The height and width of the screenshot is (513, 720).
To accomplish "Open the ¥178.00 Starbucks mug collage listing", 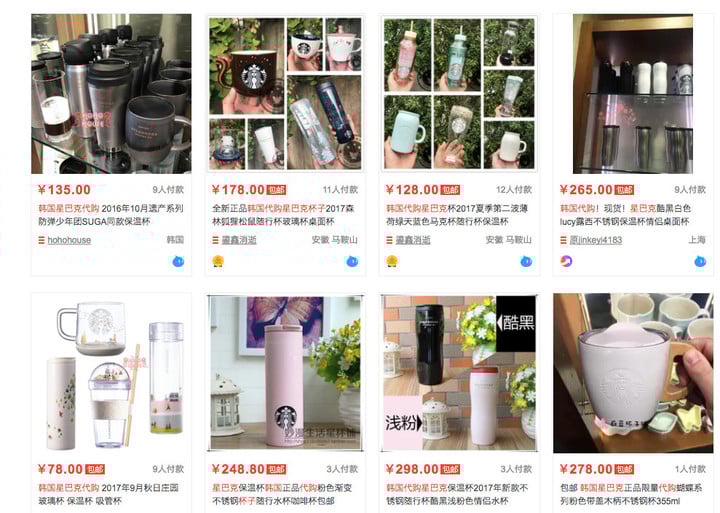I will point(284,95).
